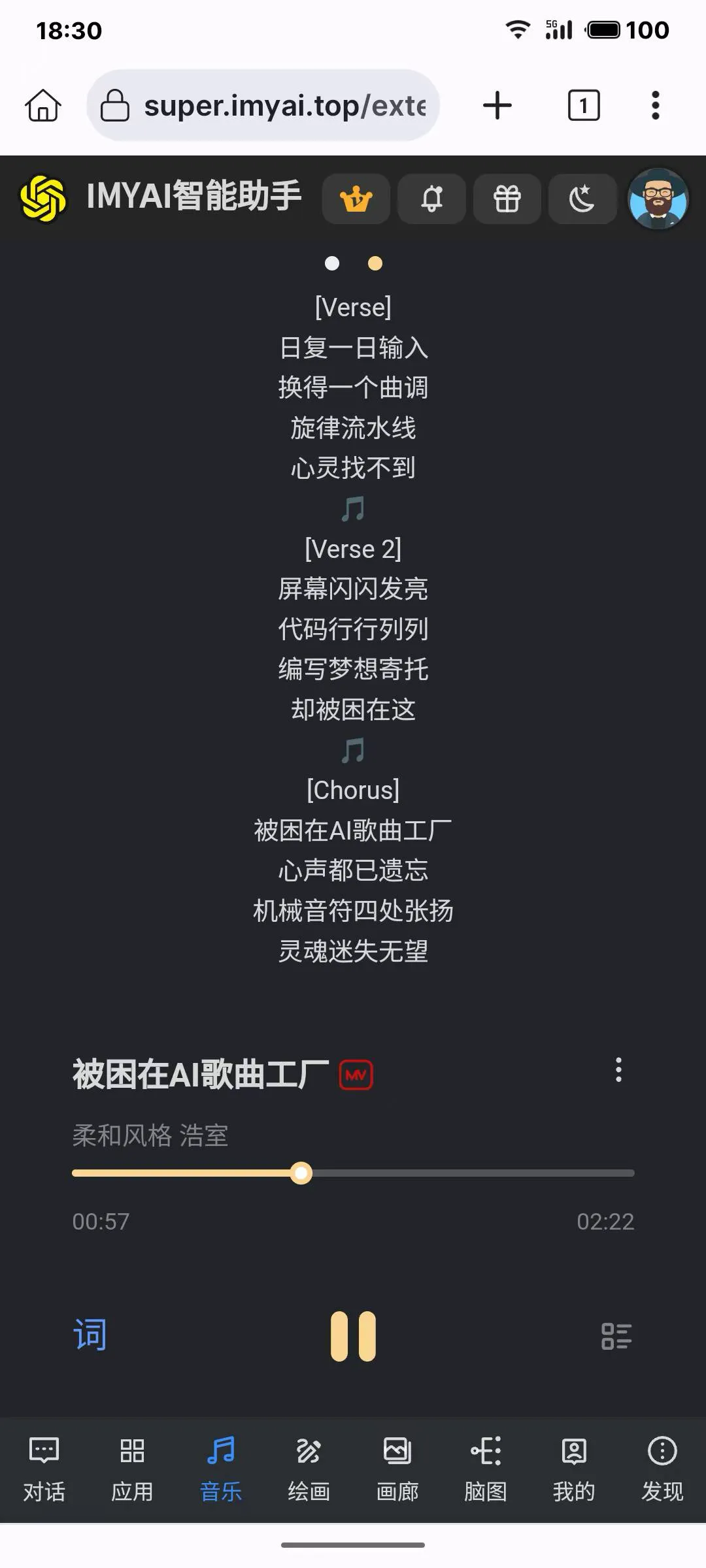Tap the song progress slider
The image size is (706, 1568).
(x=353, y=1173)
